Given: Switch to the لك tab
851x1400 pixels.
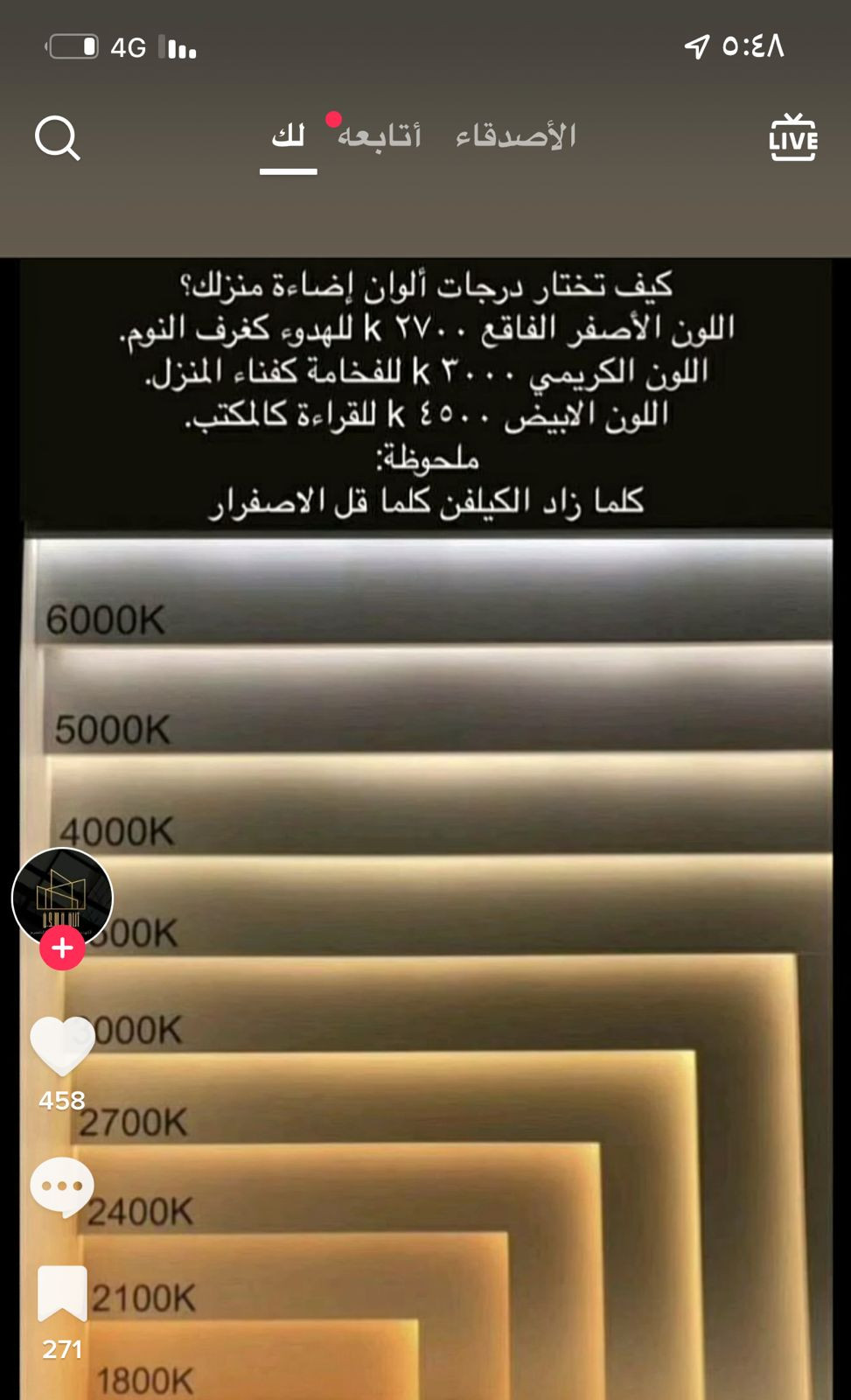Looking at the screenshot, I should click(x=288, y=137).
